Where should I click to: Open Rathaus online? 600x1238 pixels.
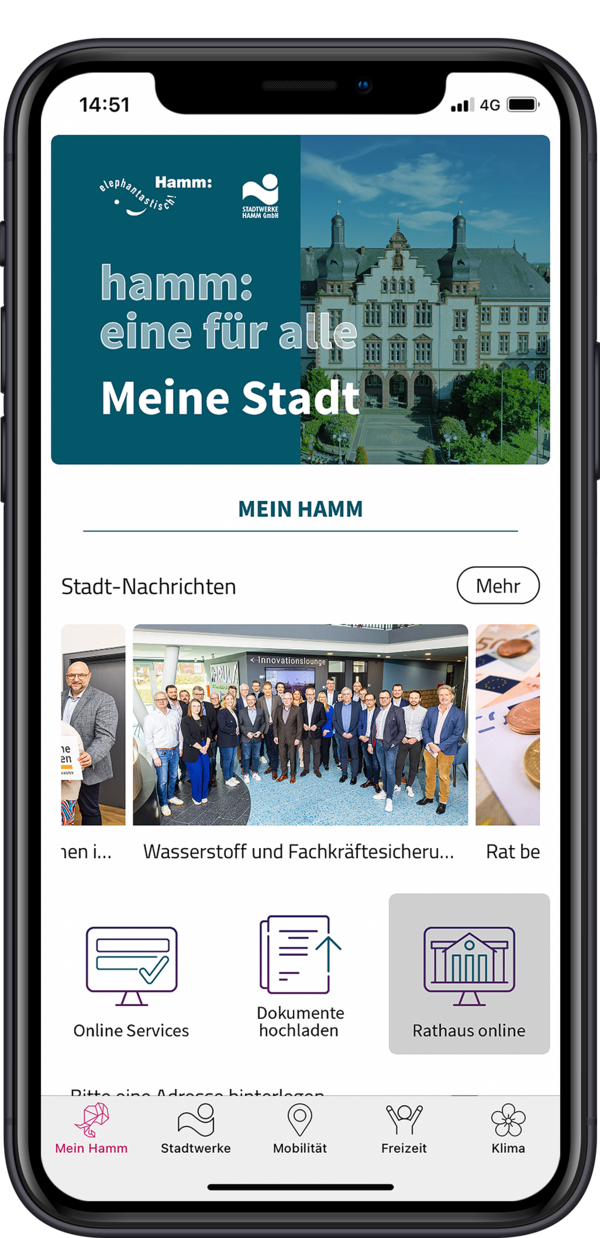(x=469, y=974)
